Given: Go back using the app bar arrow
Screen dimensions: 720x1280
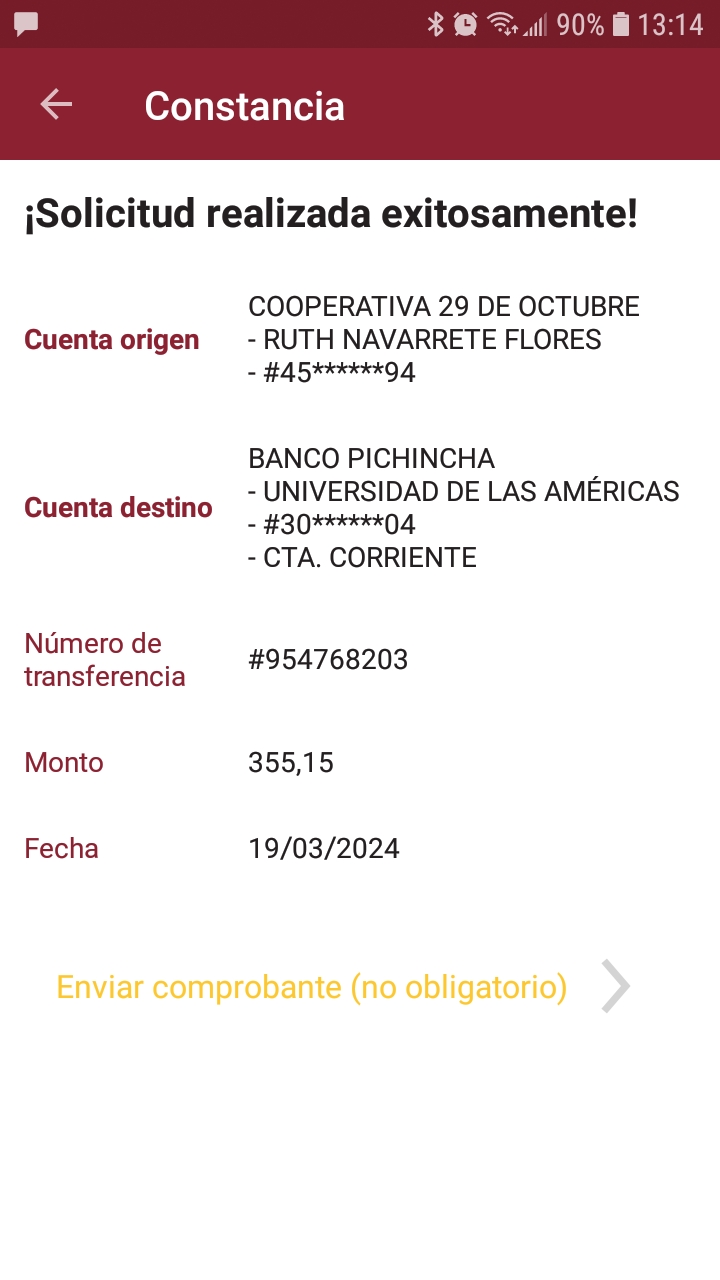Looking at the screenshot, I should pyautogui.click(x=56, y=105).
